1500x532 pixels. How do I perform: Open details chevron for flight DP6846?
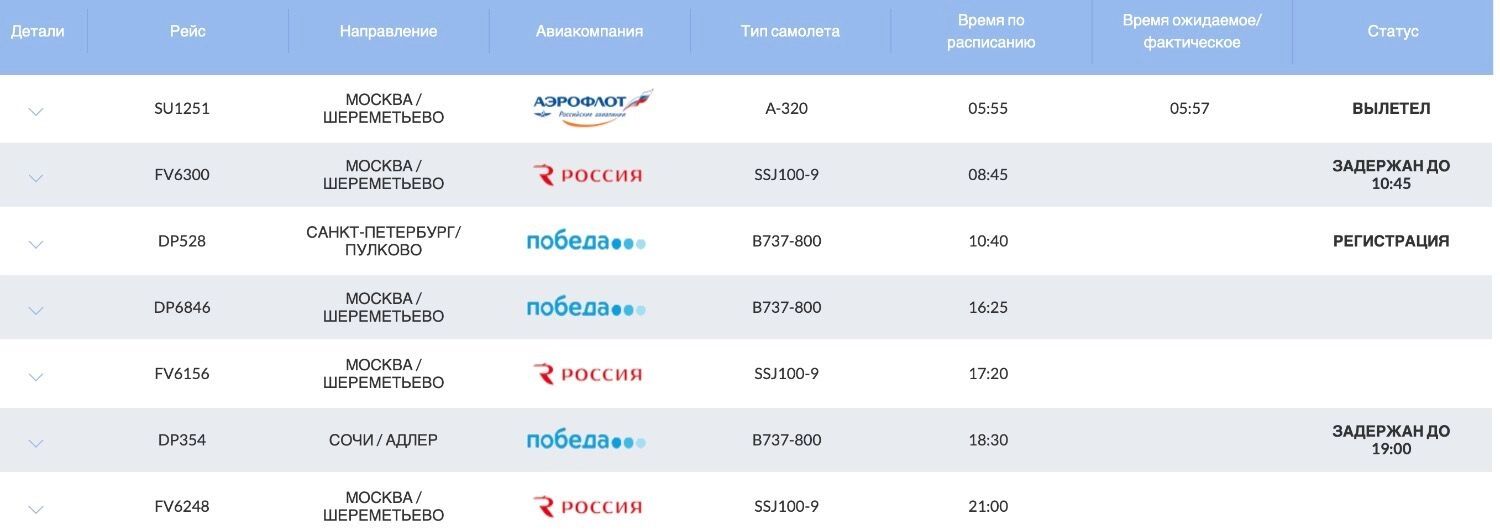click(36, 311)
